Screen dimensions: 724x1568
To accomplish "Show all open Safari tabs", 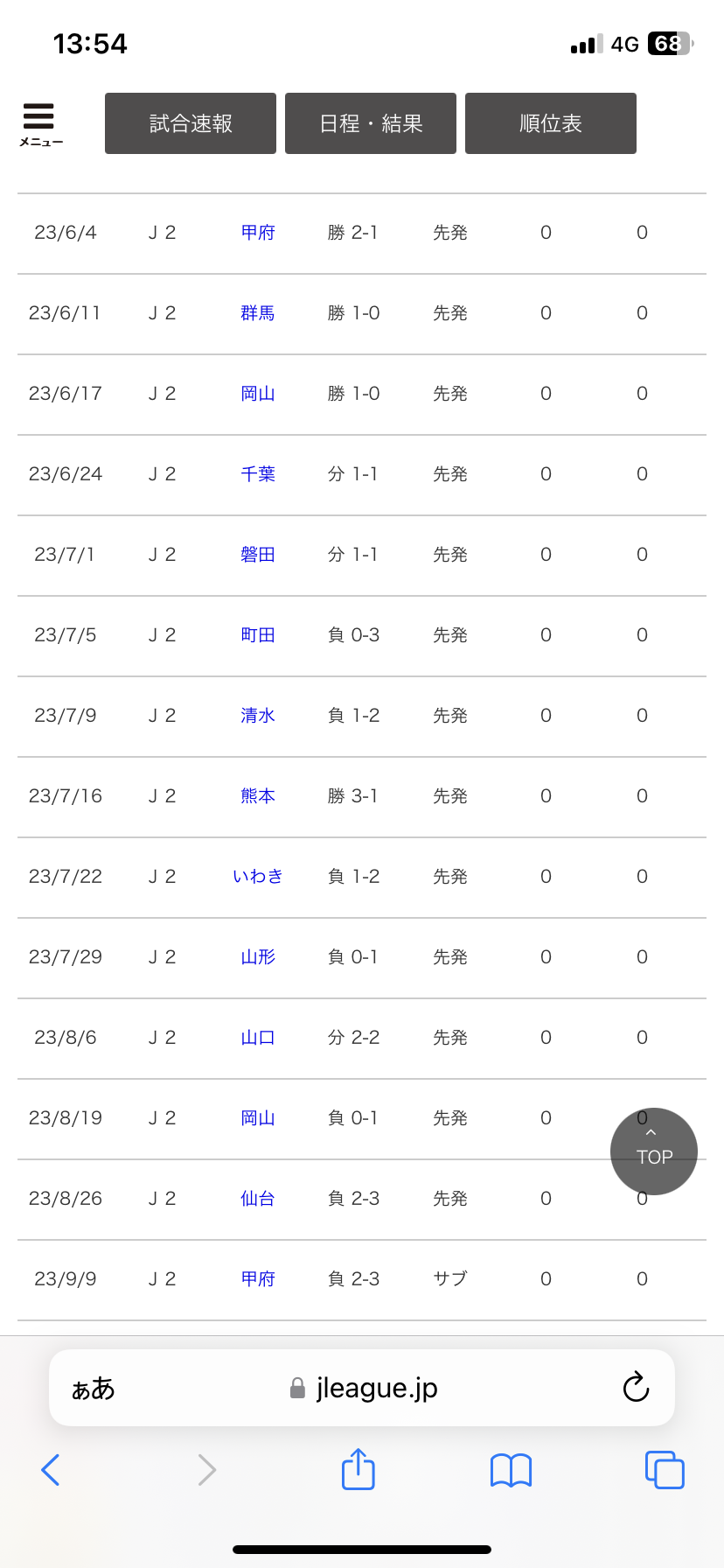I will [665, 1470].
